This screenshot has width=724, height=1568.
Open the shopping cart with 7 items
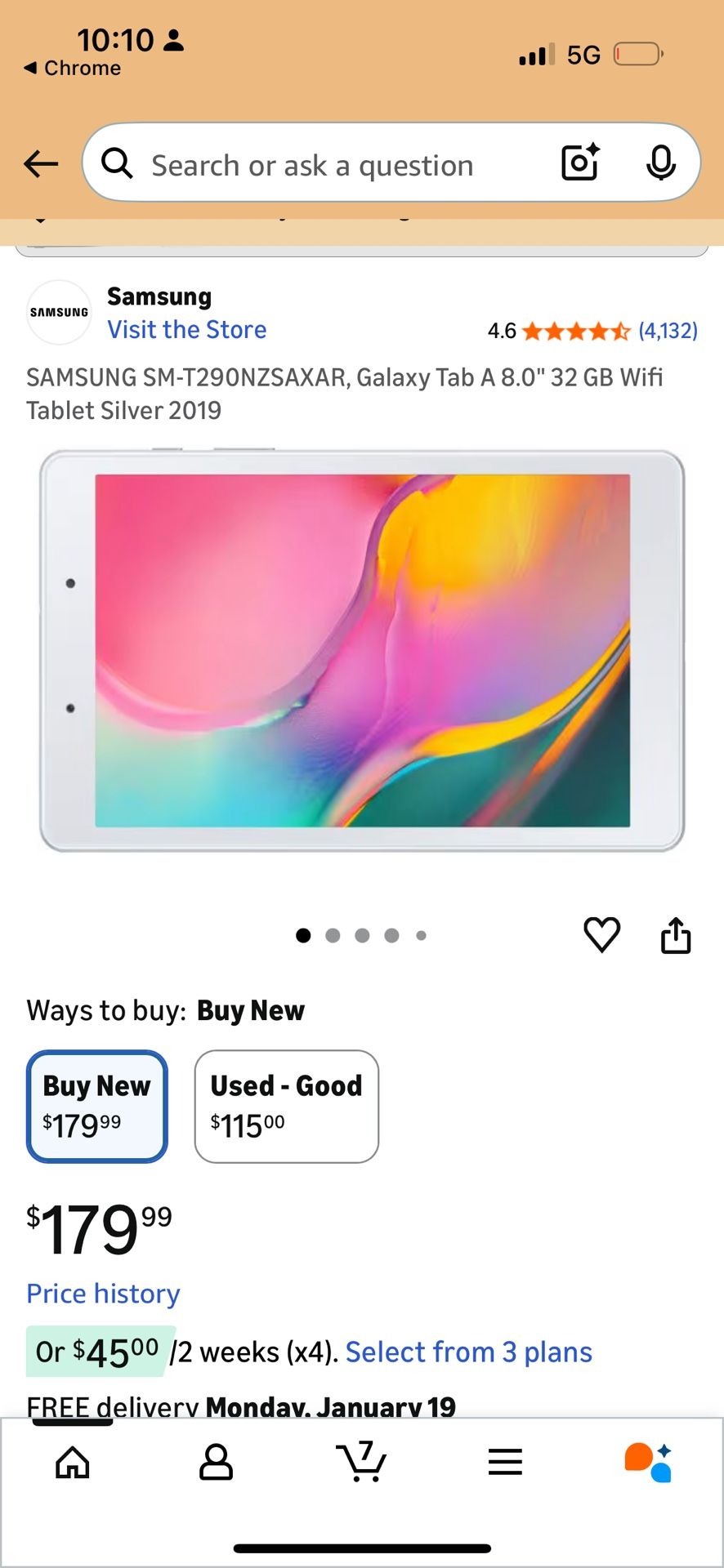tap(360, 1462)
